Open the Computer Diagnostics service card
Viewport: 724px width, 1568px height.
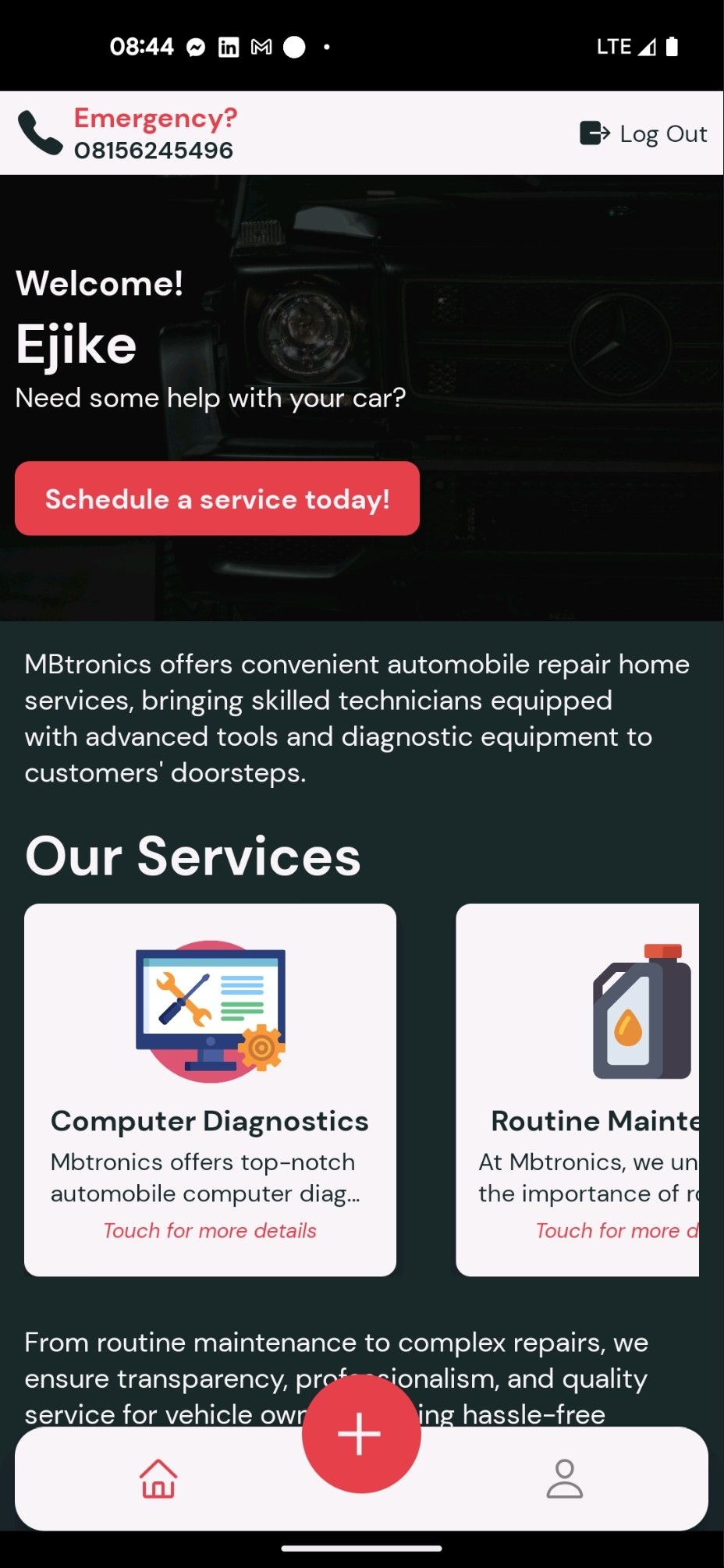(x=210, y=1090)
